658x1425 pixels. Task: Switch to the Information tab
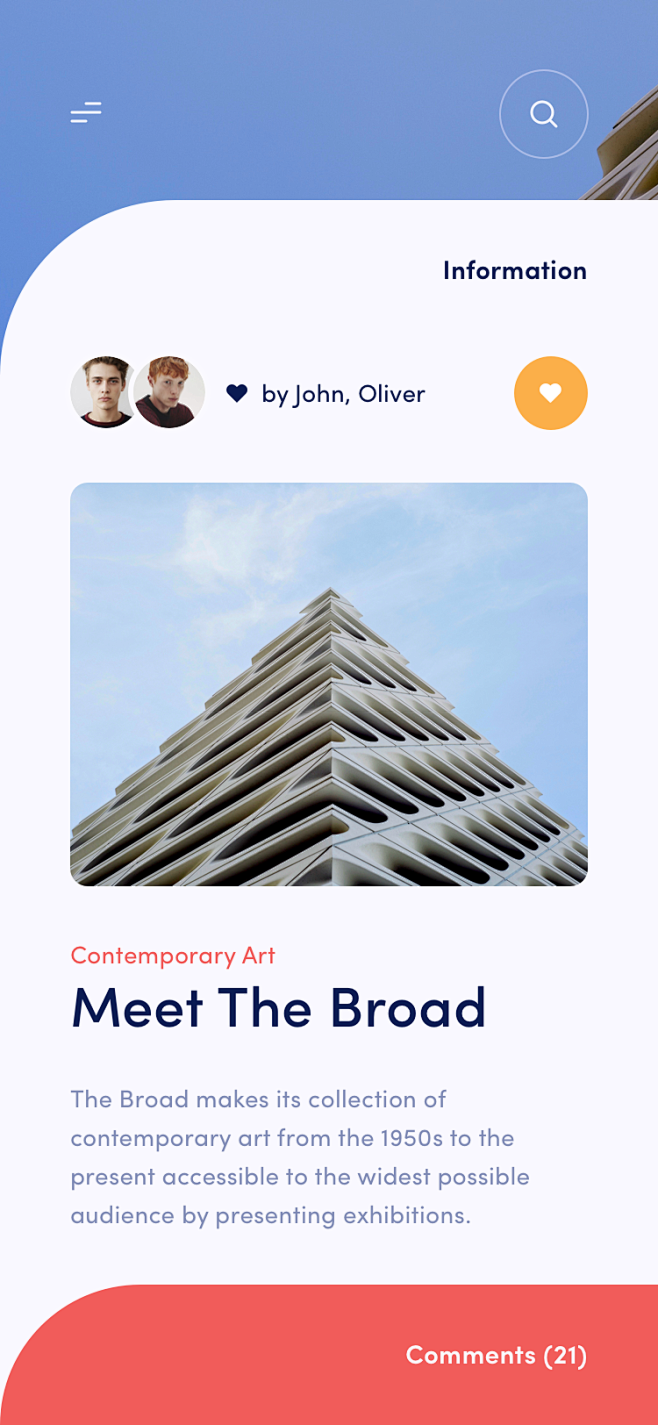514,270
